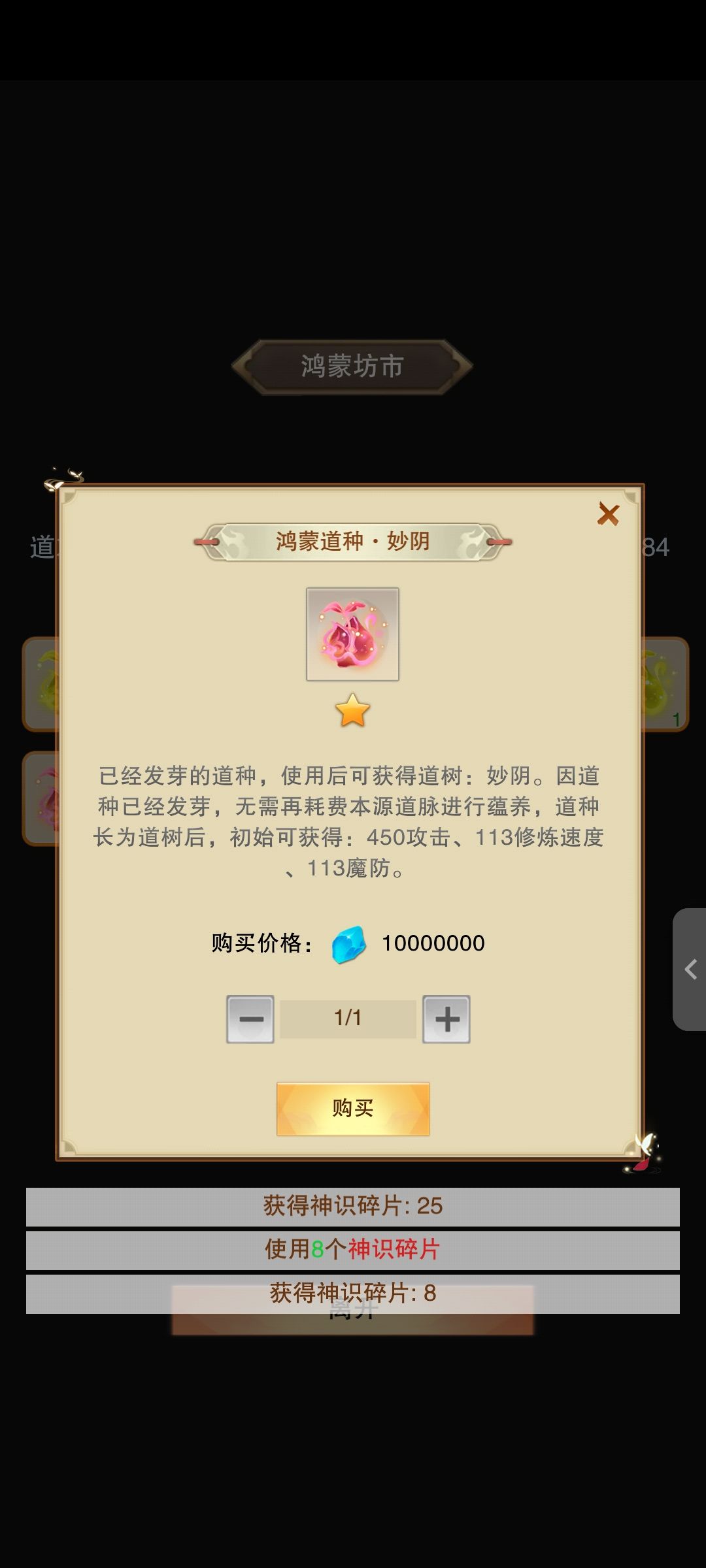
Task: Tap the golden 购买 purchase button
Action: tap(352, 1108)
